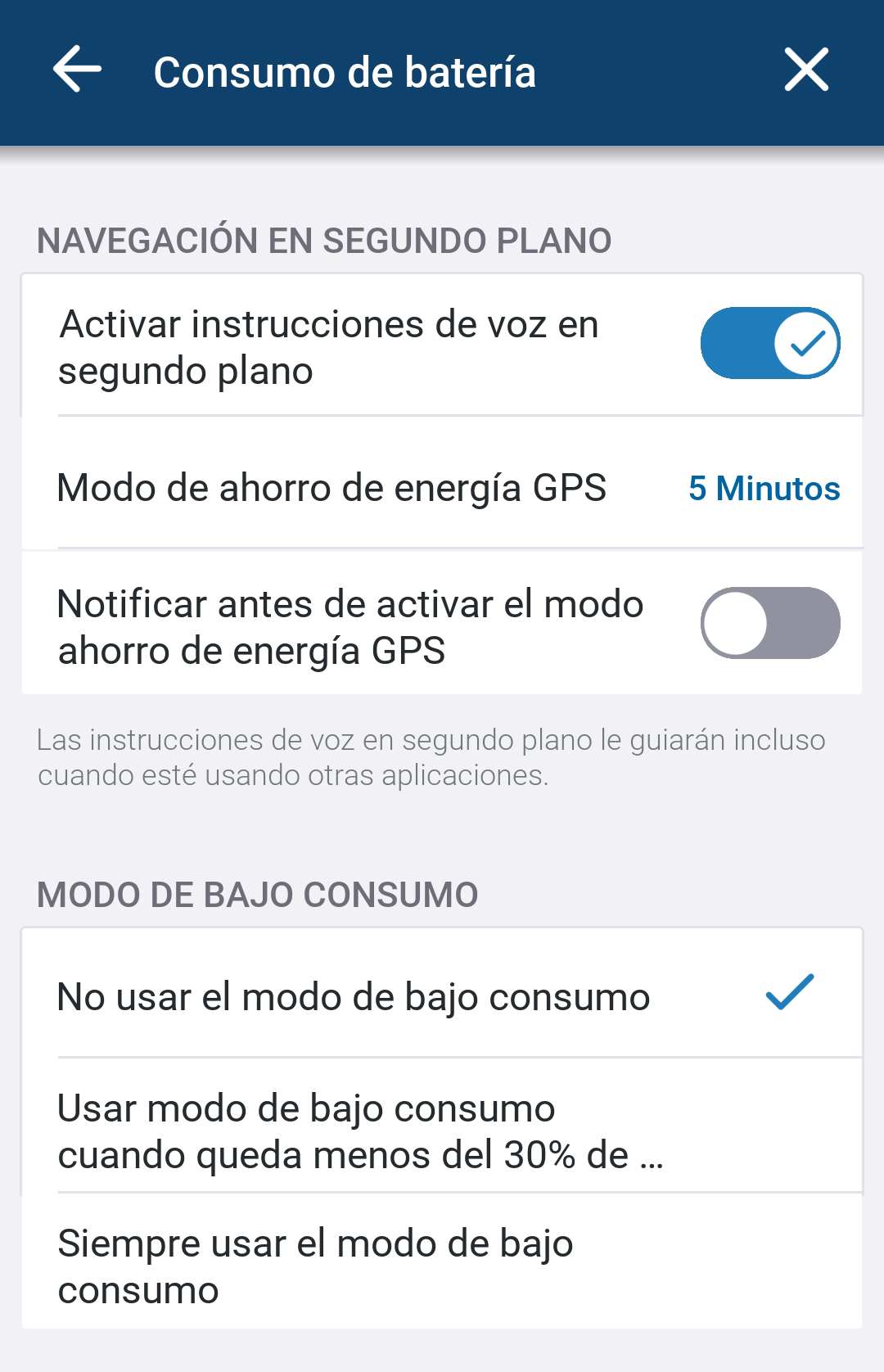The image size is (884, 1372).
Task: Select Siempre usar el modo de bajo consumo
Action: pos(442,1266)
